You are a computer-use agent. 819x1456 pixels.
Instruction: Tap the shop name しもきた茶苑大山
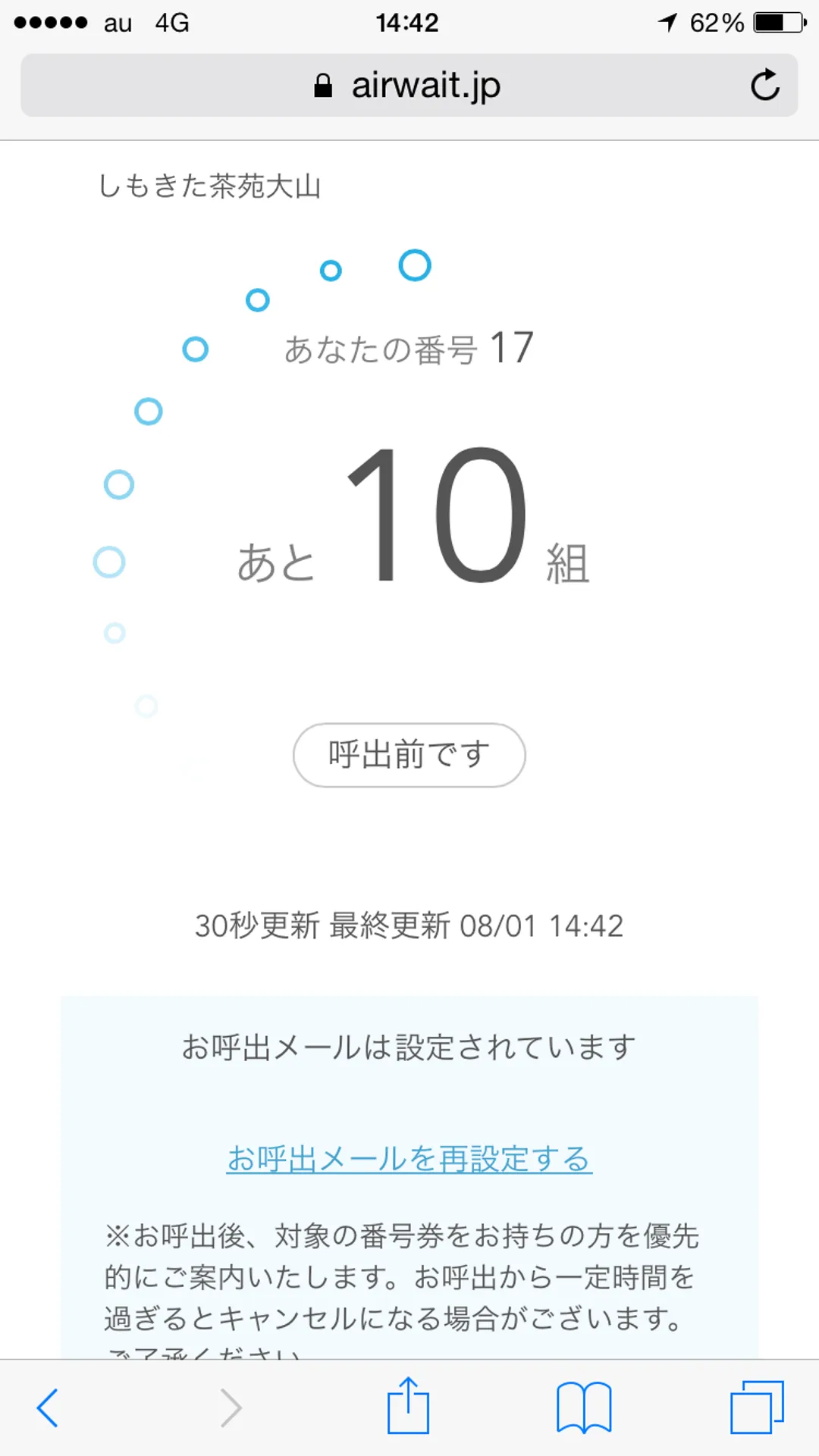(210, 185)
